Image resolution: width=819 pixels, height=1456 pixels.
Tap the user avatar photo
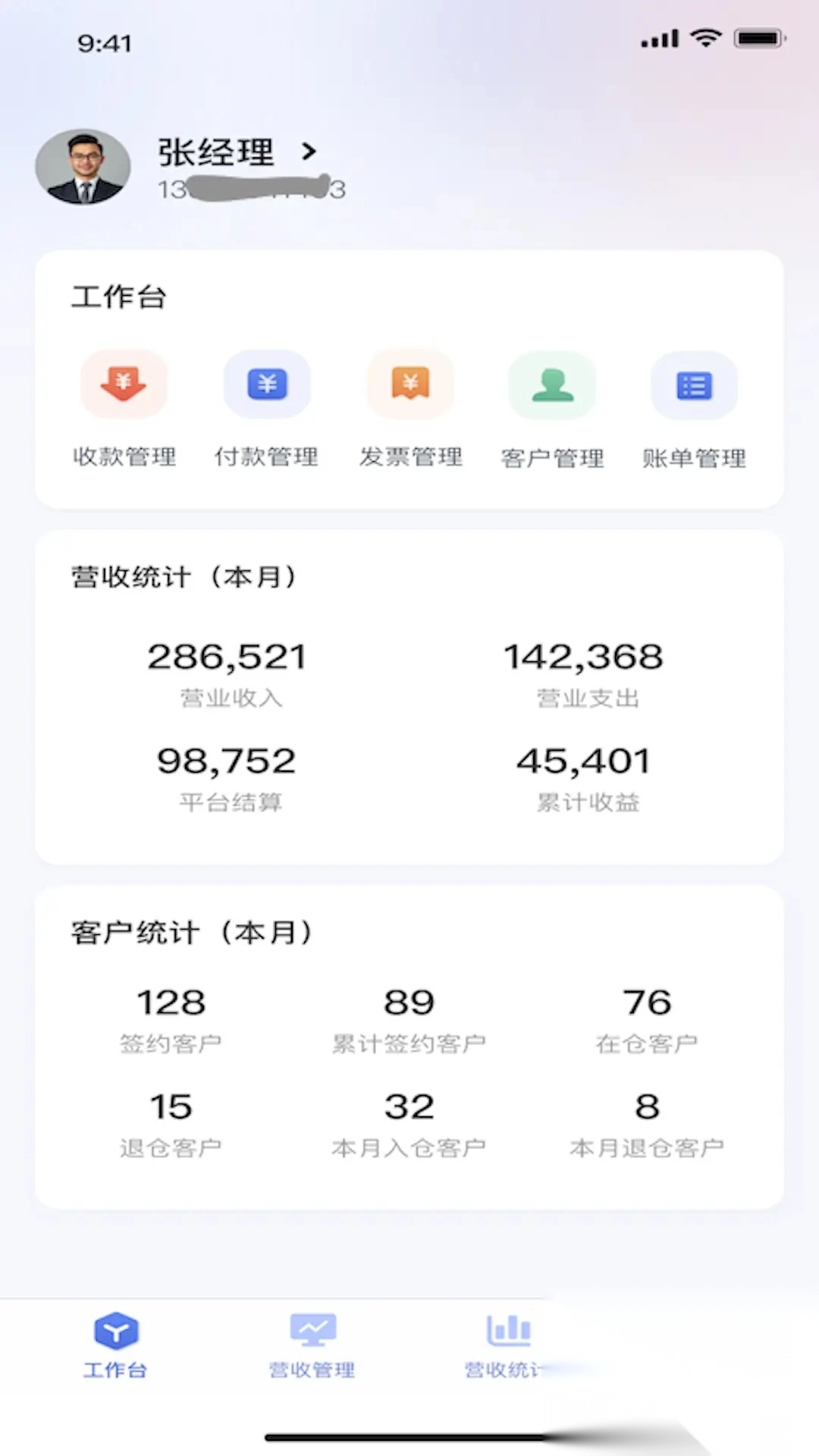(x=83, y=167)
